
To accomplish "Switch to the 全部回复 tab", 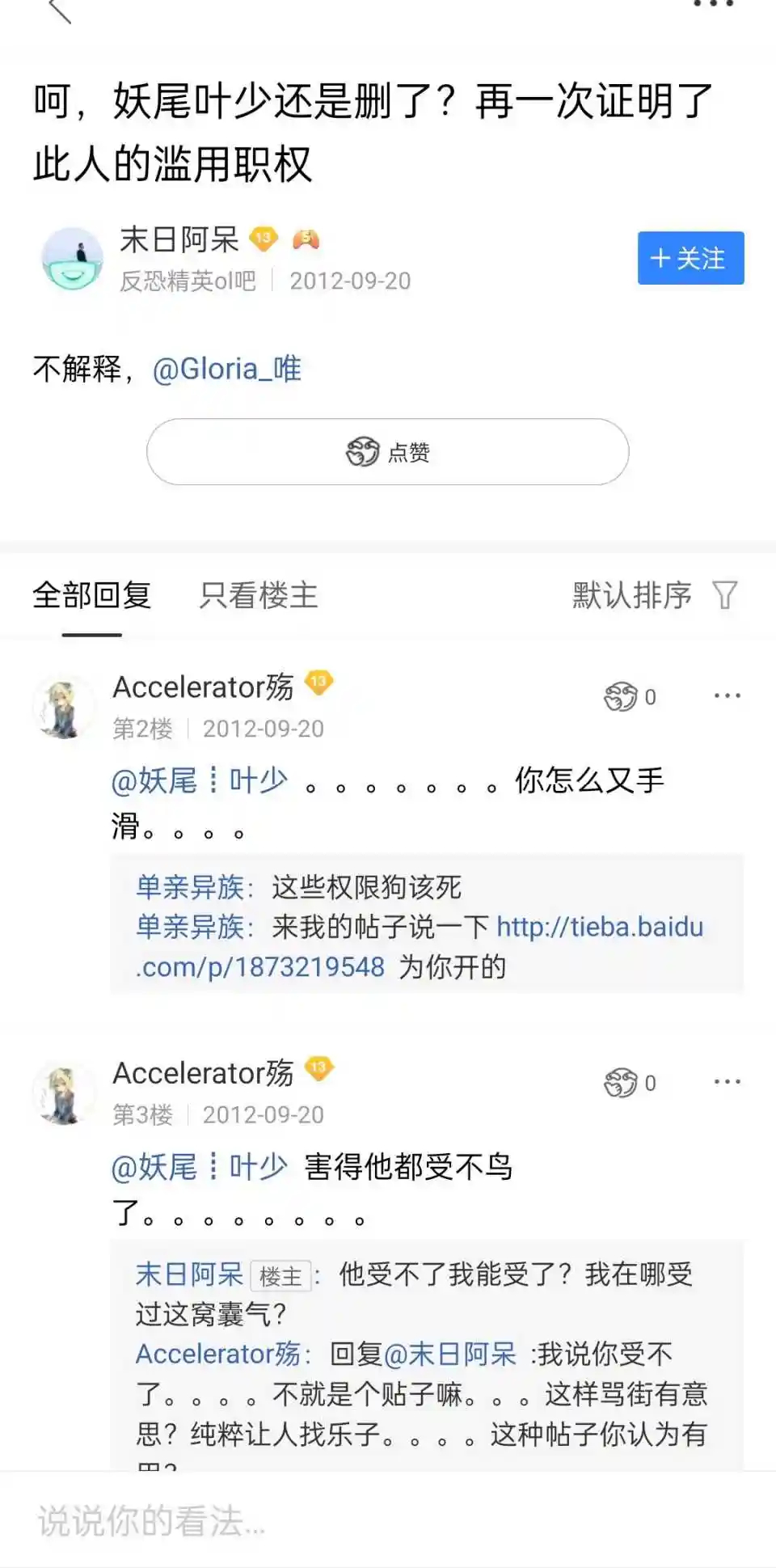I will pos(92,595).
